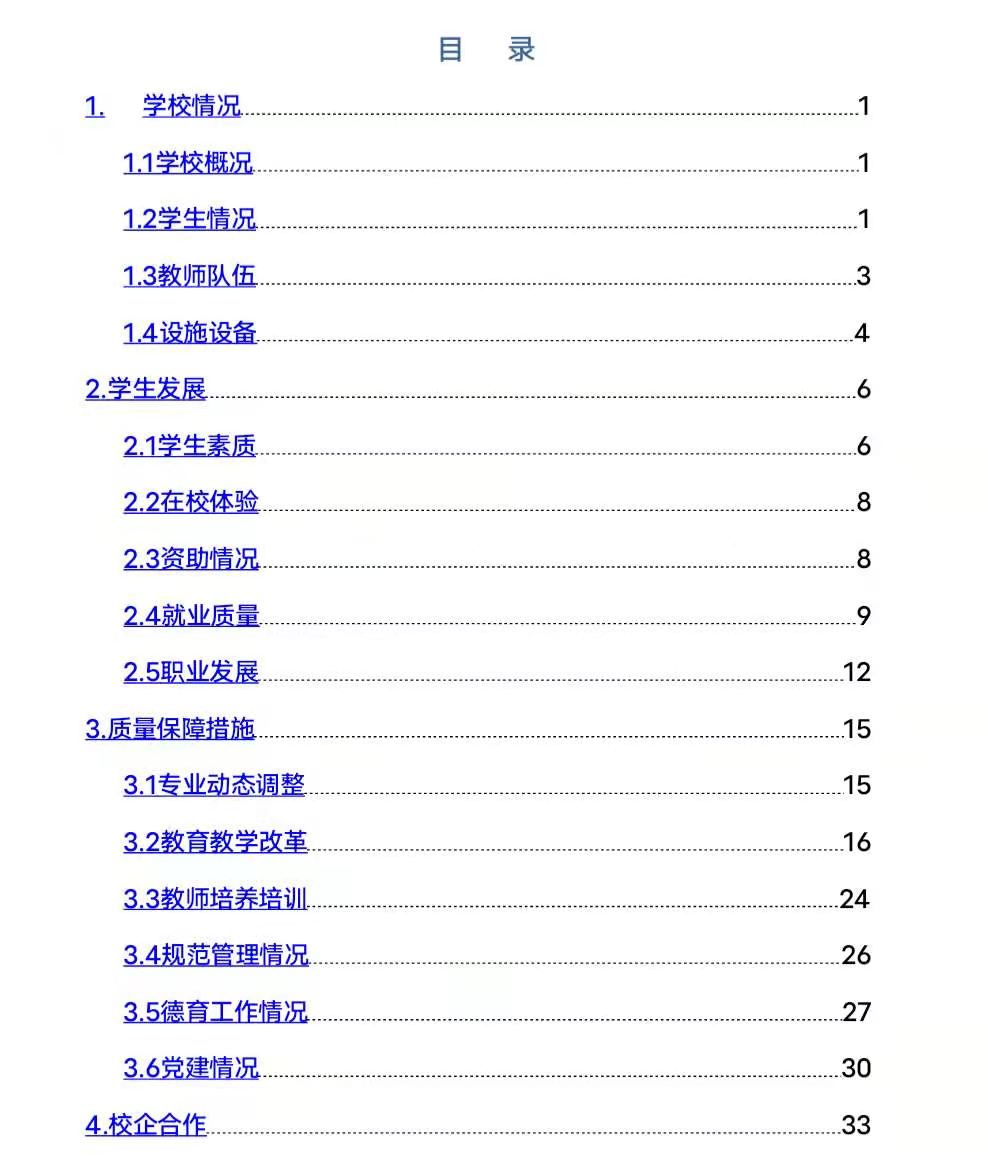The width and height of the screenshot is (988, 1171).
Task: Go to 1.2学生情况 section
Action: 190,220
